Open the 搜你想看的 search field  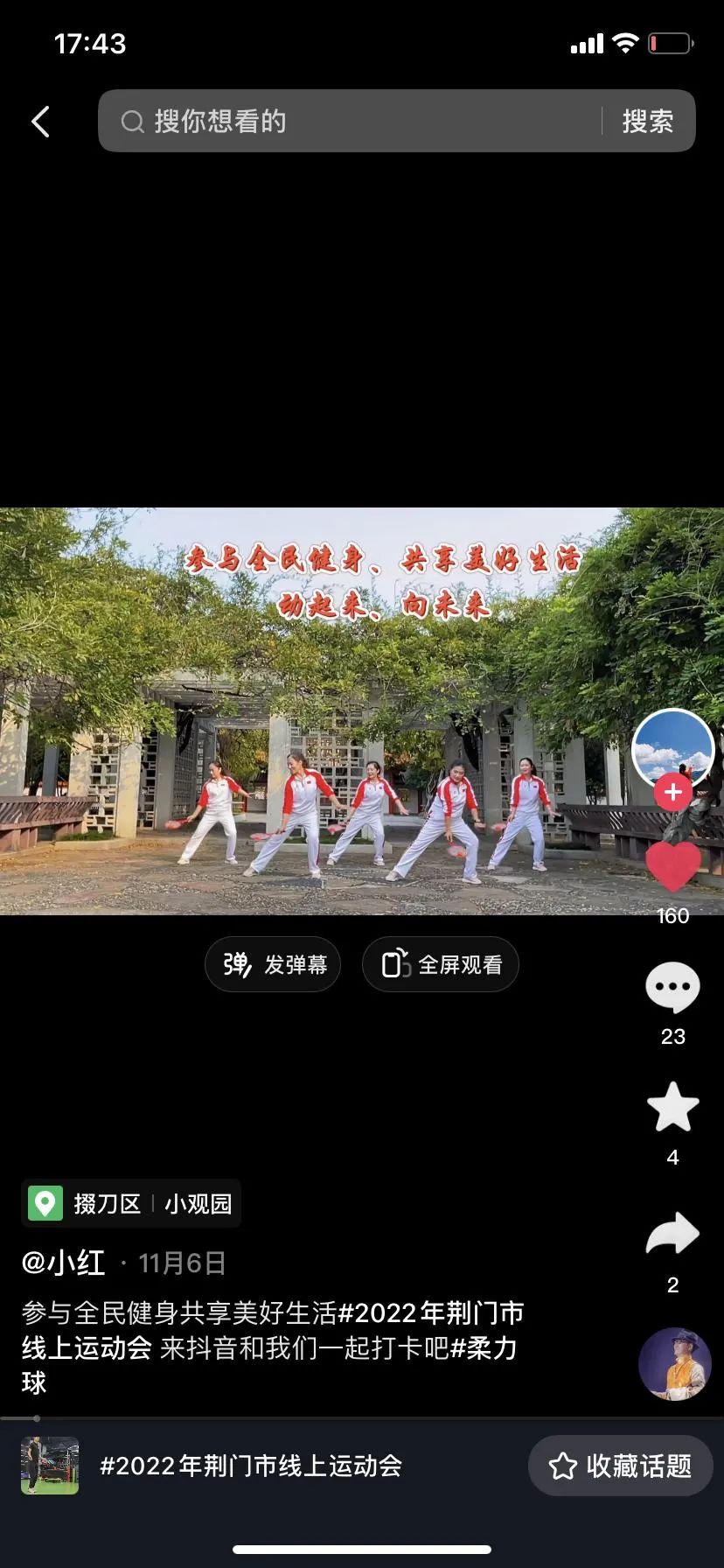350,122
